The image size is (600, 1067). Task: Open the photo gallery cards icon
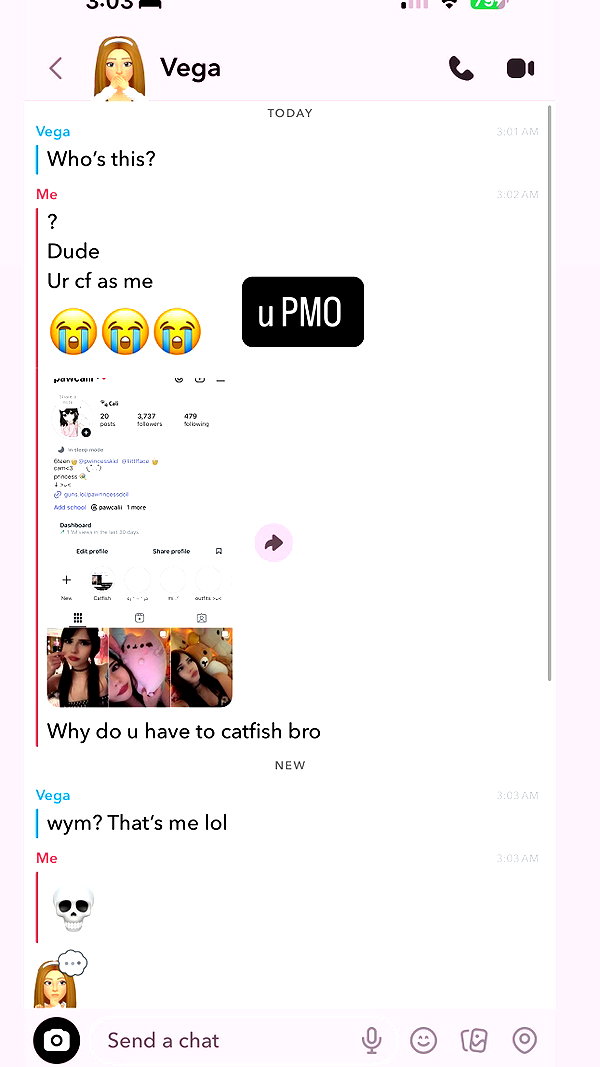coord(474,1040)
